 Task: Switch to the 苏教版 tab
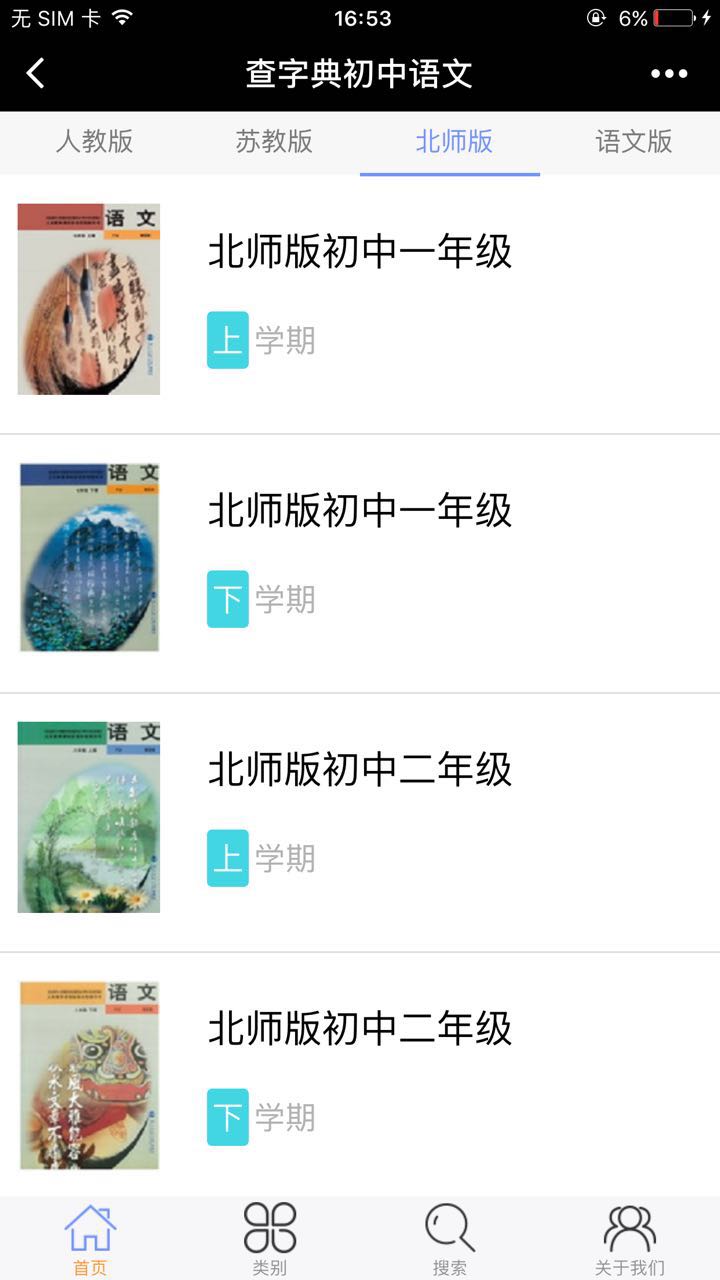pos(274,142)
